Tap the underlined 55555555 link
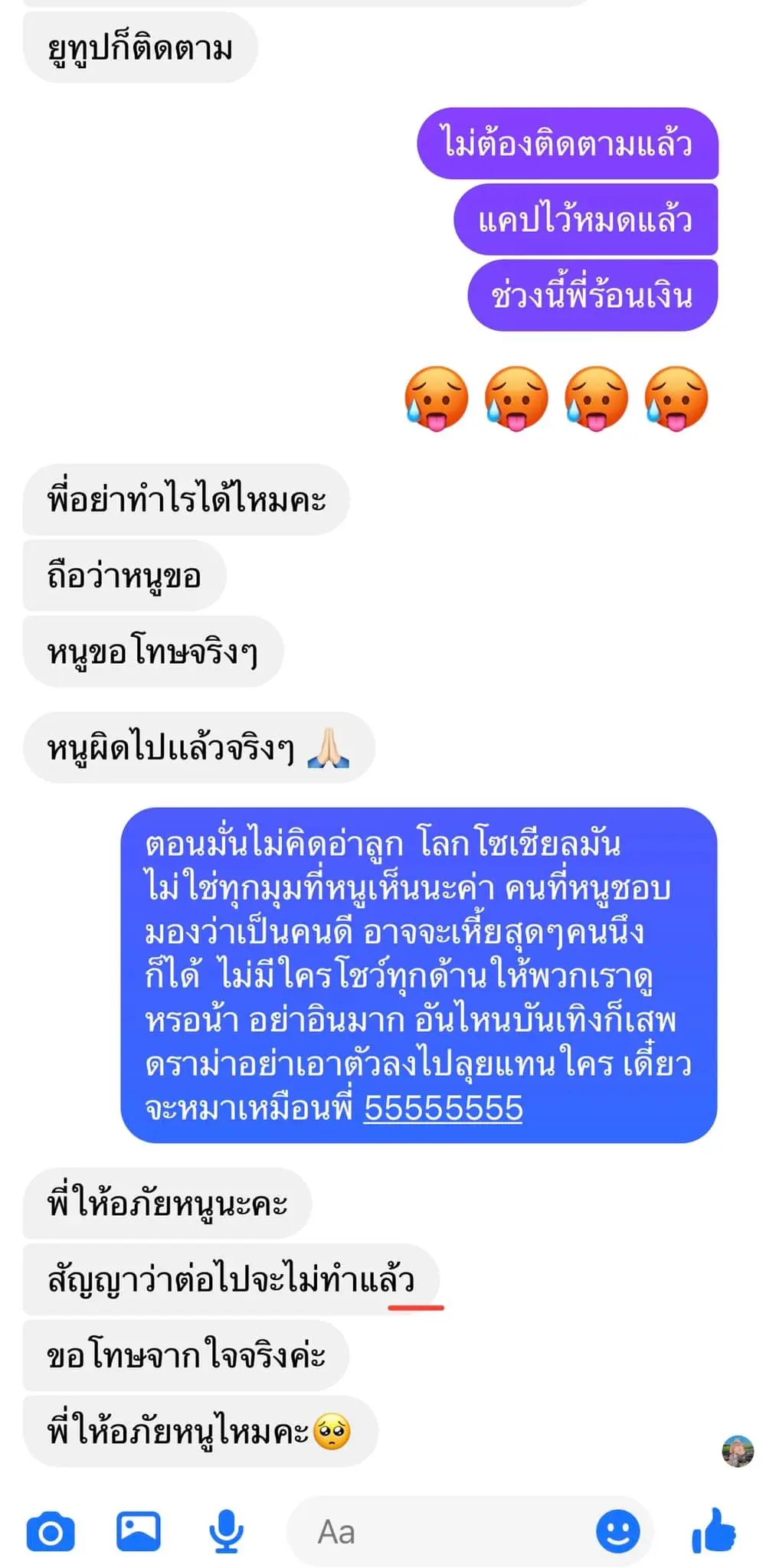Image resolution: width=766 pixels, height=1568 pixels. [443, 1108]
